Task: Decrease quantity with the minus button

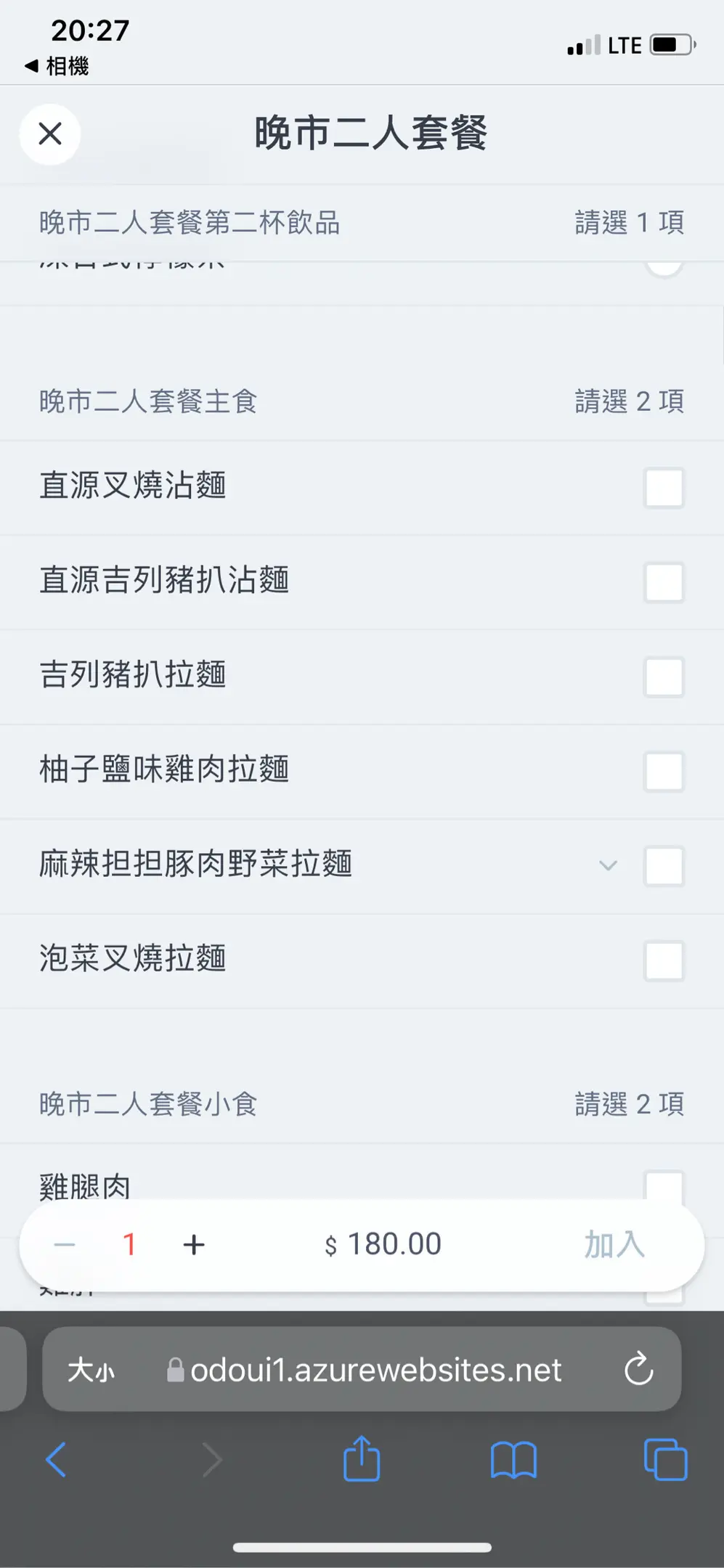Action: (65, 1245)
